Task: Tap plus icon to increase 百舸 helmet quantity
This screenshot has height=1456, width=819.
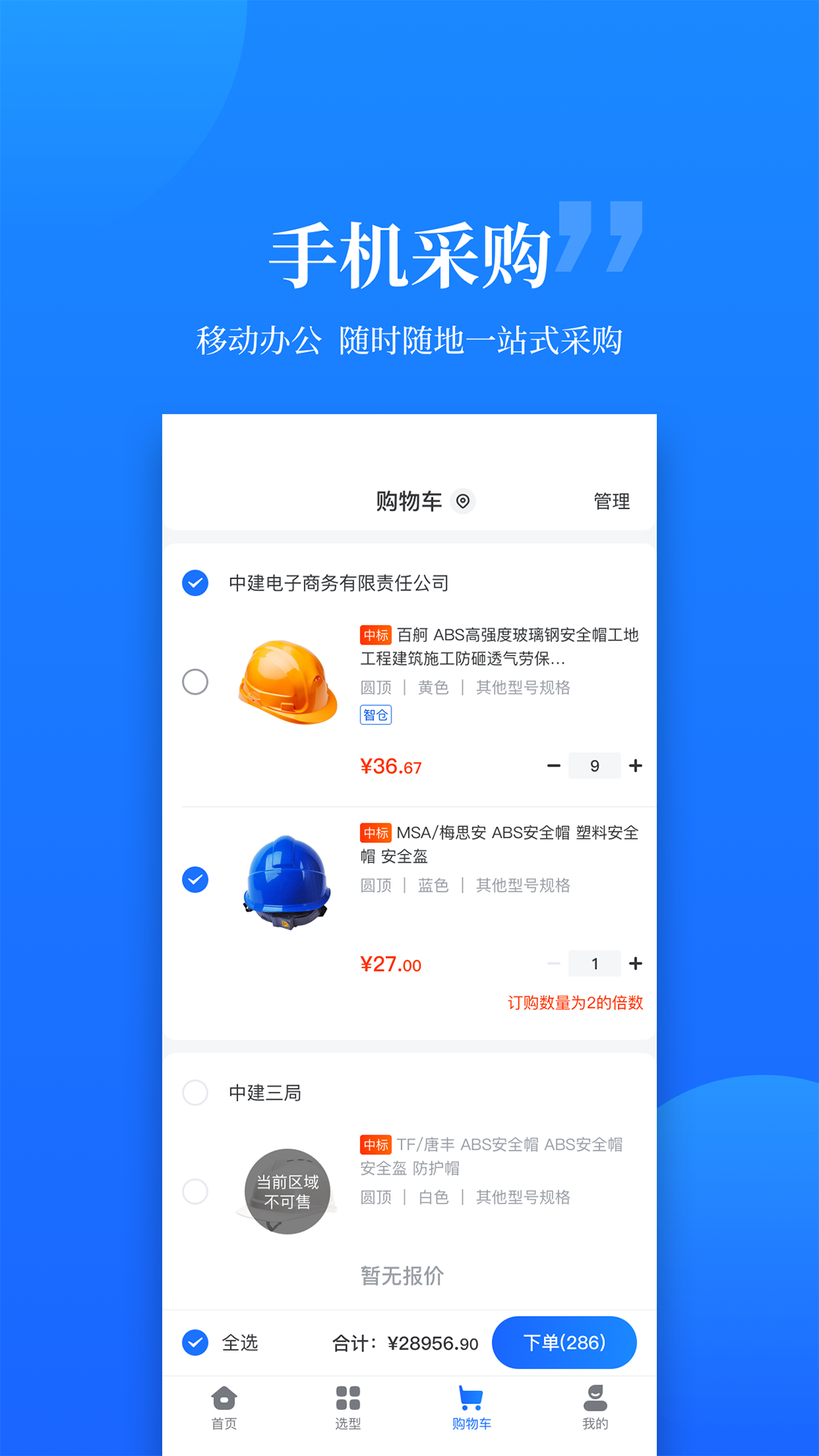Action: click(x=635, y=766)
